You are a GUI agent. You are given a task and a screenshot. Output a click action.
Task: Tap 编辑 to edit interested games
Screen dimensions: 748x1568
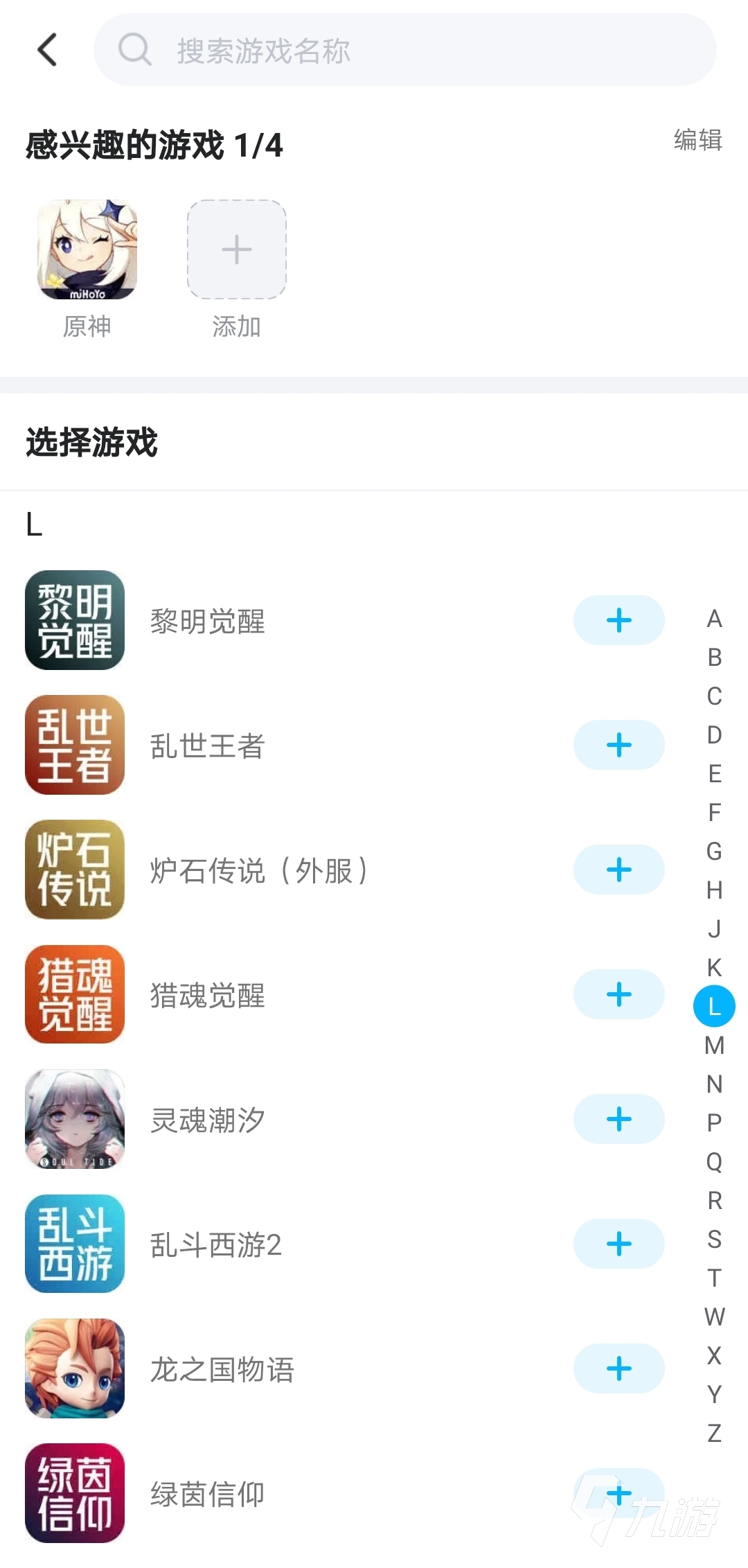pyautogui.click(x=697, y=140)
